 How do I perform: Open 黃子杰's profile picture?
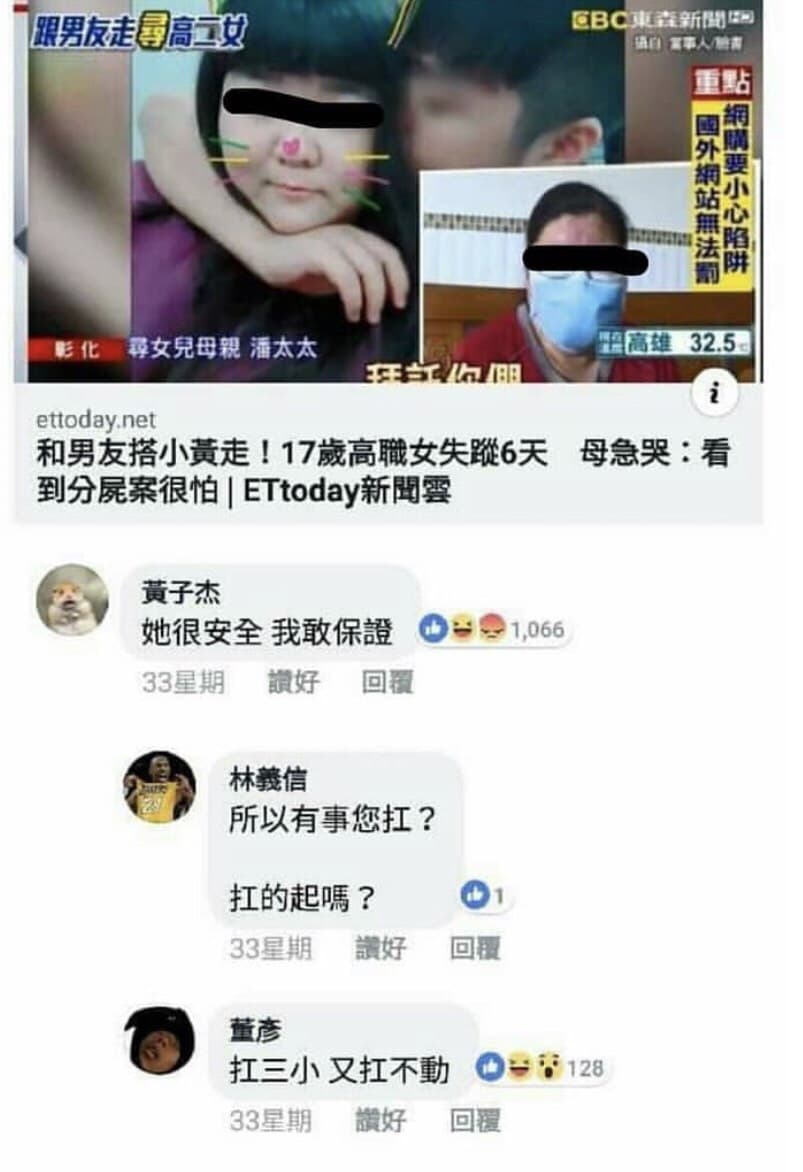72,600
